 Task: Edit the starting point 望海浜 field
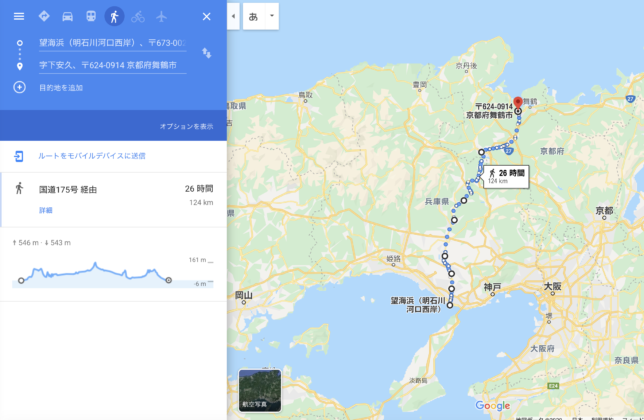pyautogui.click(x=110, y=43)
